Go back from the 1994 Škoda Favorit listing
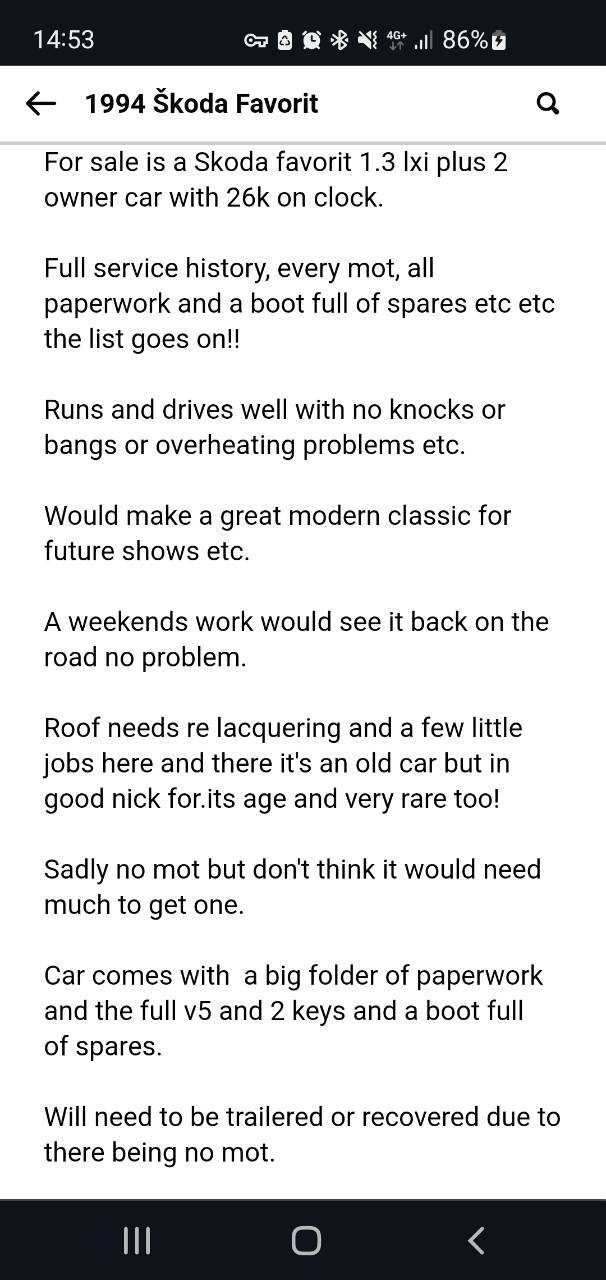 40,103
